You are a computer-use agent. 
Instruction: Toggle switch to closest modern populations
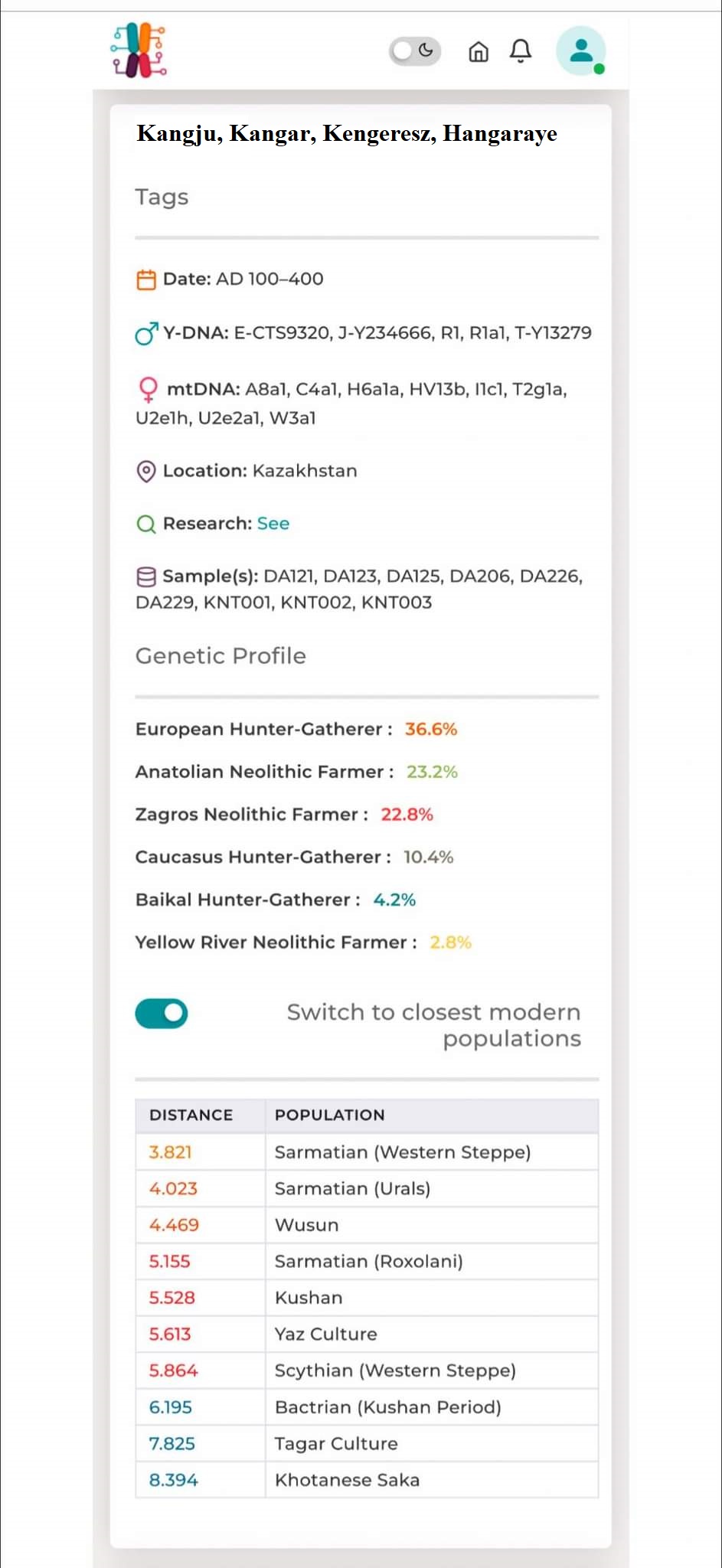[162, 1014]
